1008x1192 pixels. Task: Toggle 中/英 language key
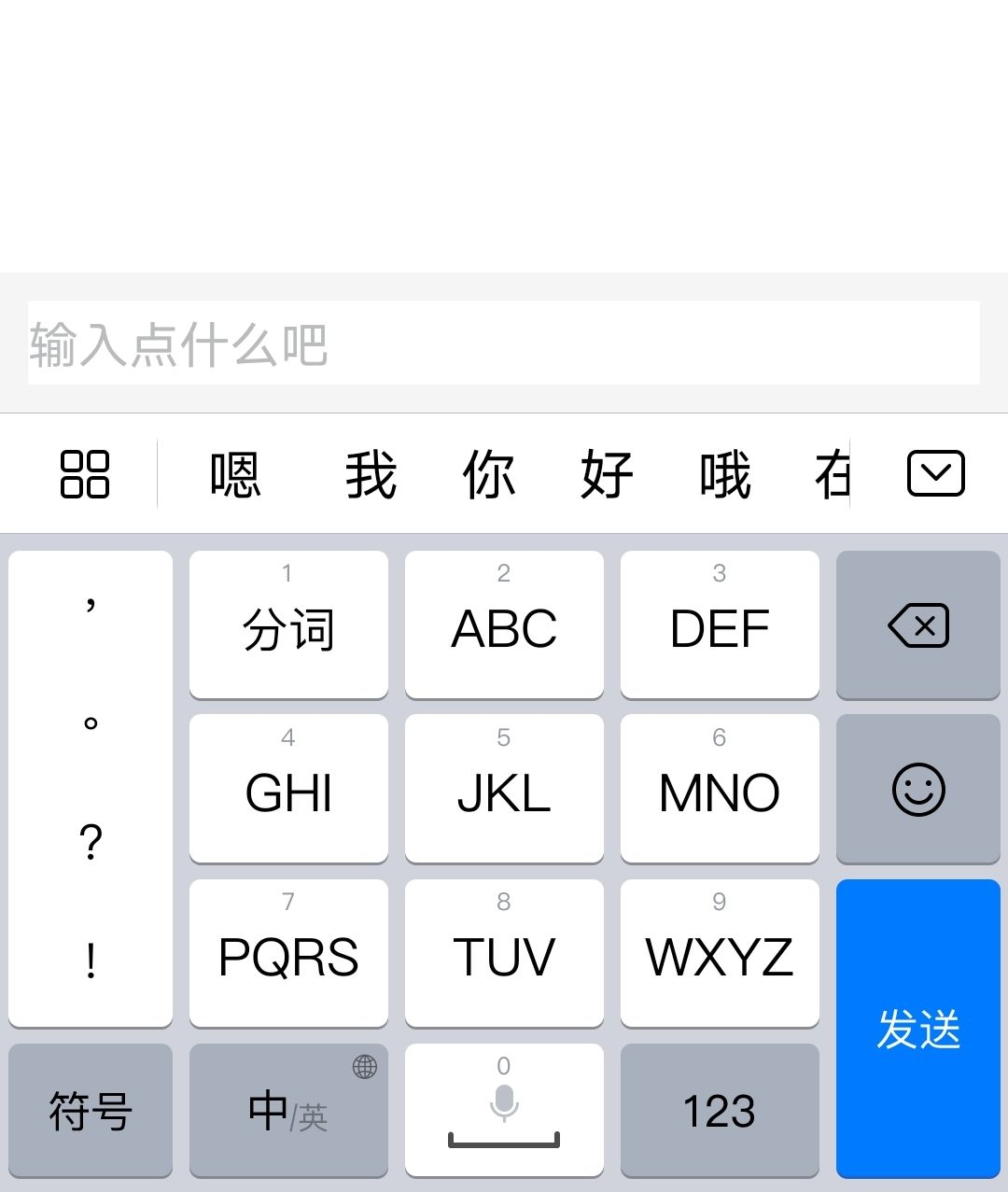(x=288, y=1111)
